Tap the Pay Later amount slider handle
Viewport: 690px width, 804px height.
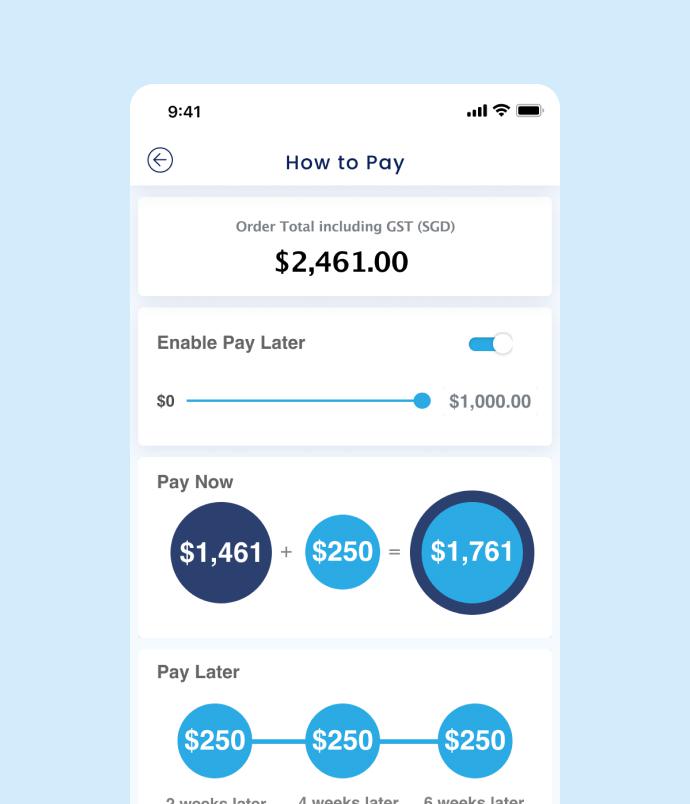(422, 401)
